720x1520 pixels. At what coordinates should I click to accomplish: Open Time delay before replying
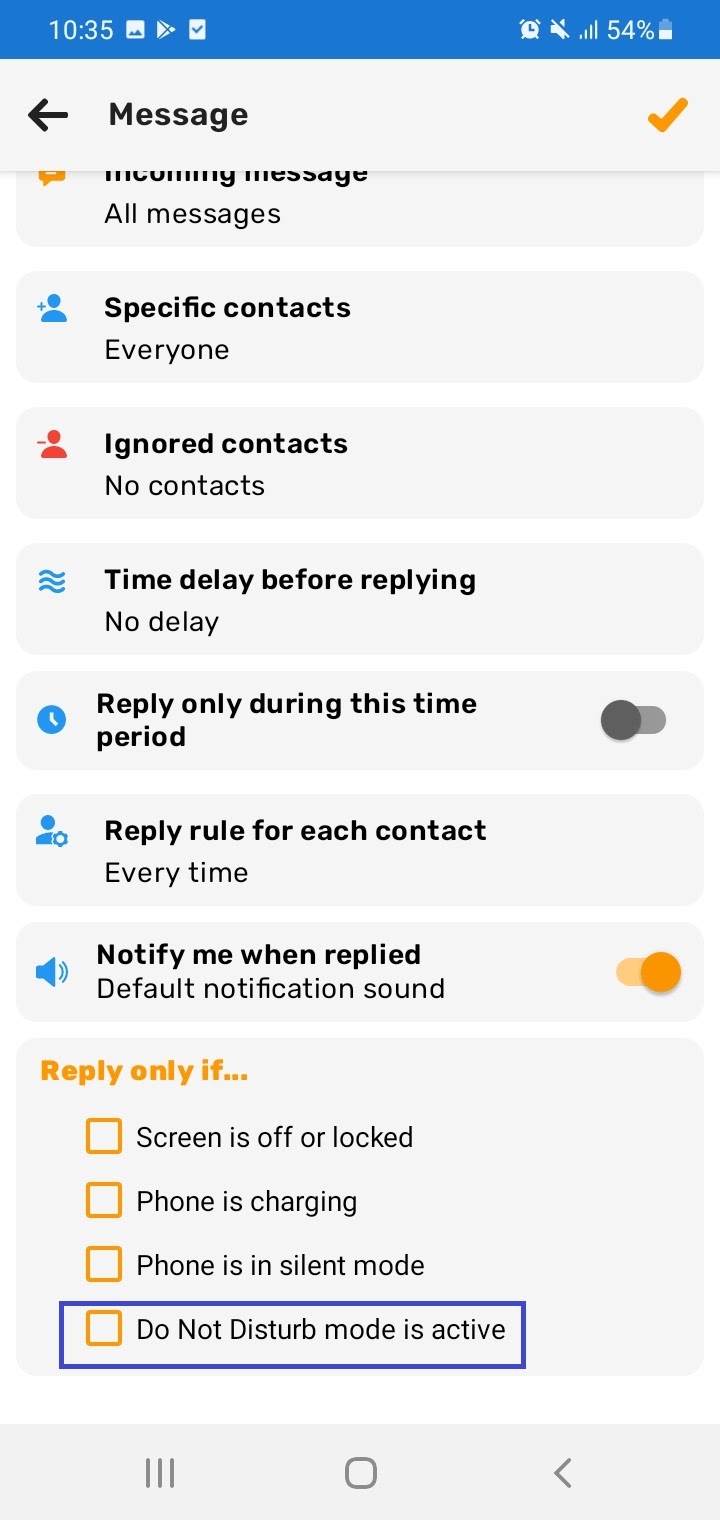pyautogui.click(x=360, y=599)
